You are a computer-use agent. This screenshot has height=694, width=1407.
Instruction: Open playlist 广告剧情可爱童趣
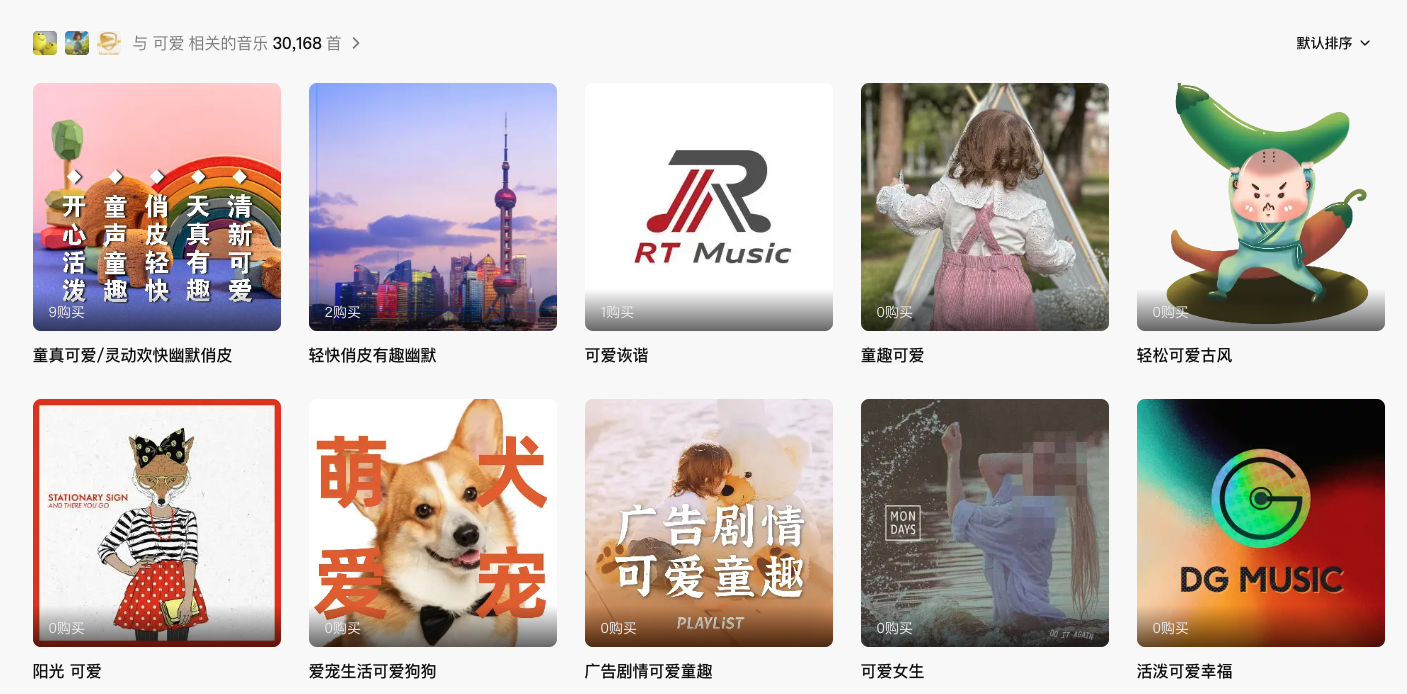(x=709, y=523)
